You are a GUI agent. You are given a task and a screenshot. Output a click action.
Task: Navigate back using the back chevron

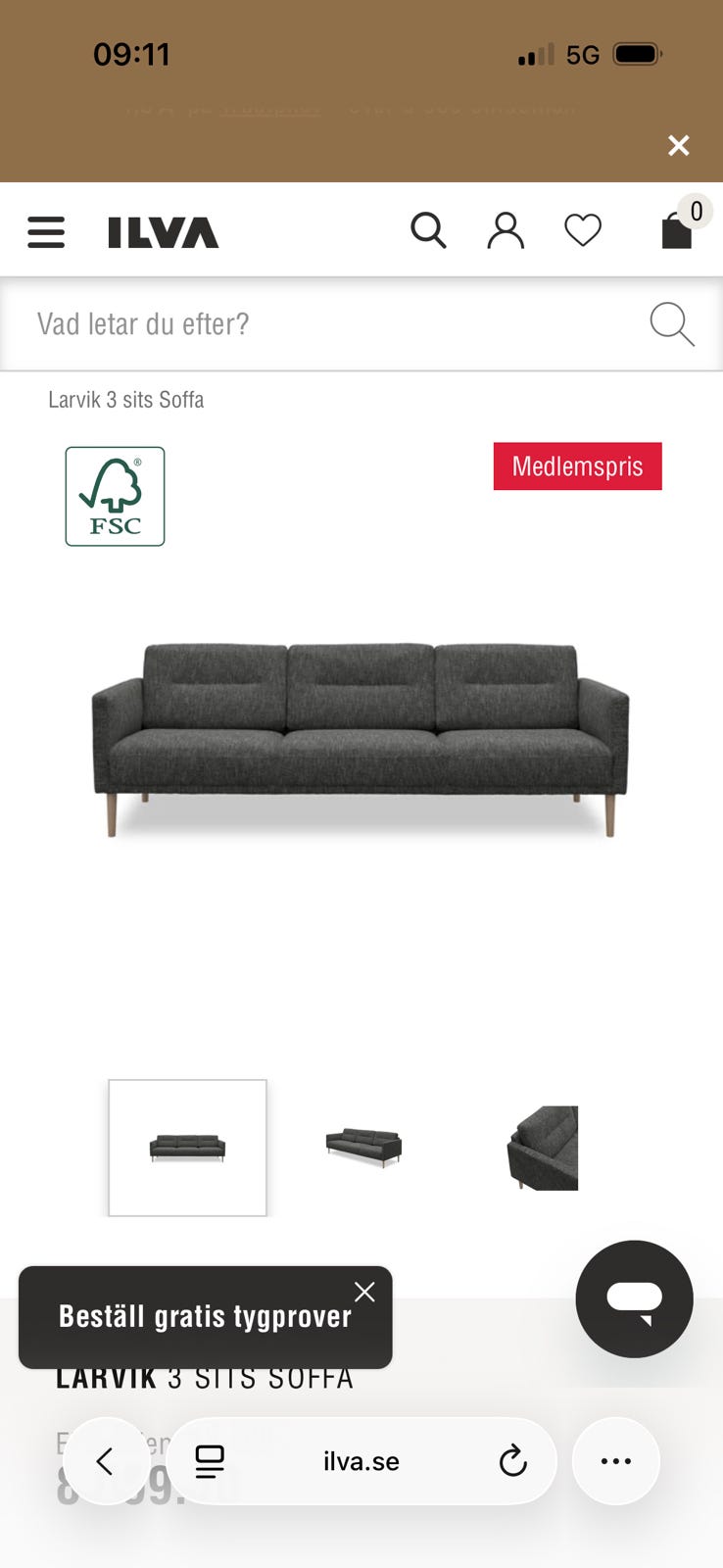click(106, 1461)
